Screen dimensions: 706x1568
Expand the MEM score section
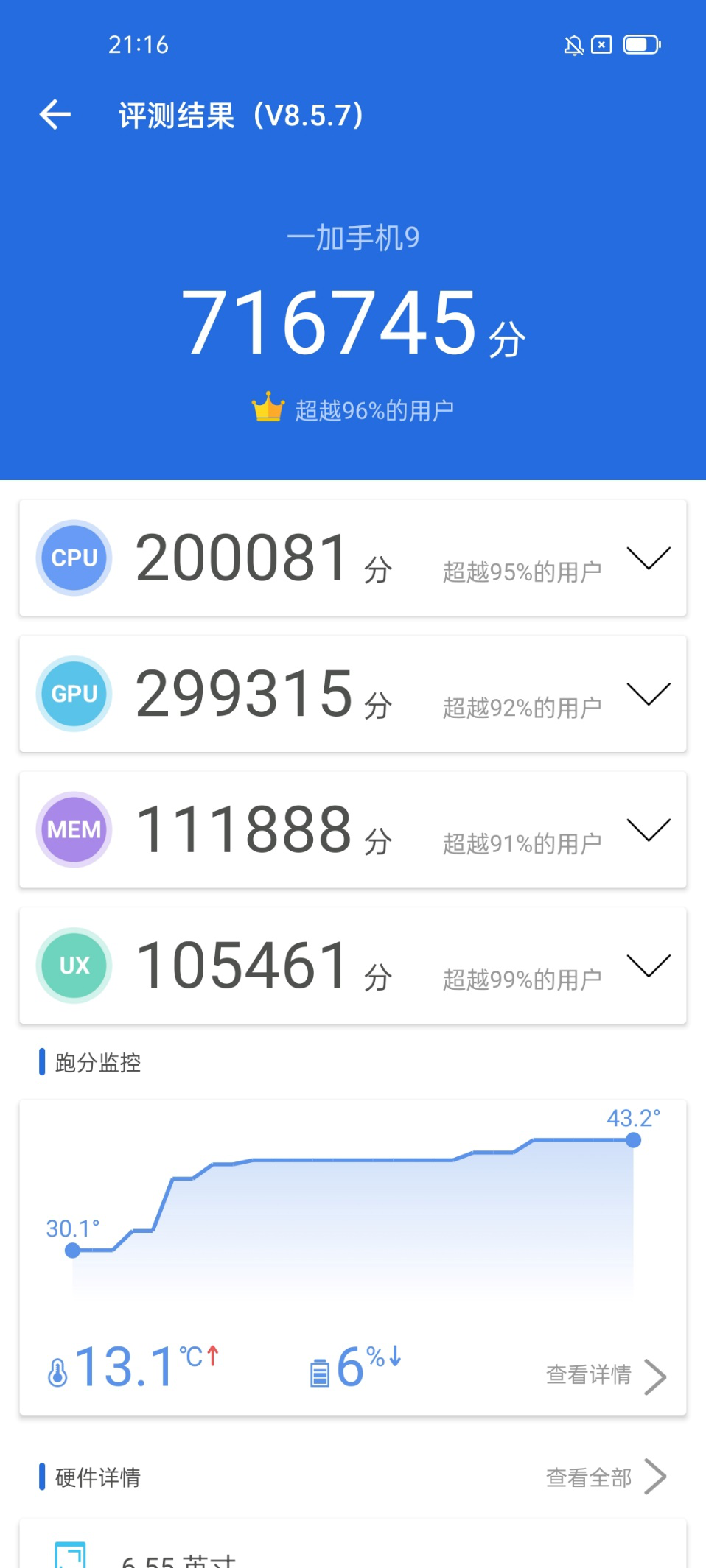[649, 829]
